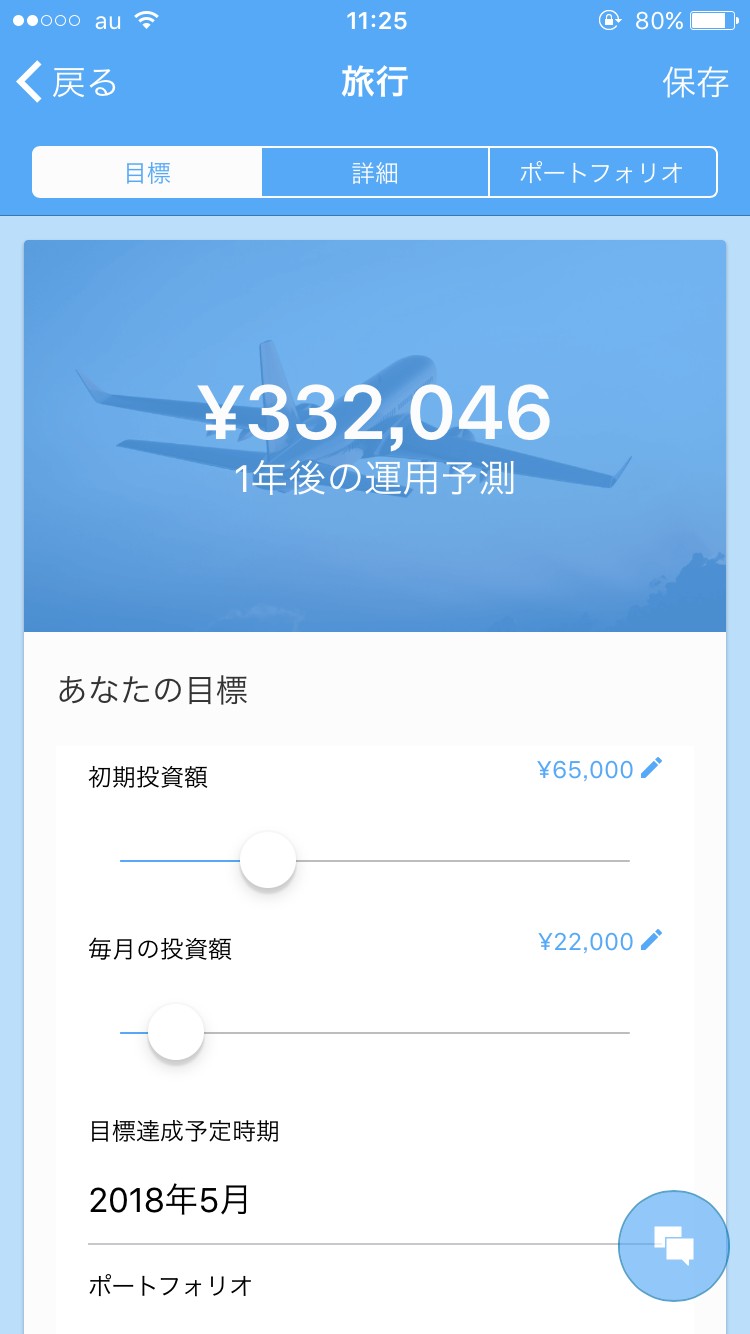Edit the 毎月の投資額 amount ¥22,000
The height and width of the screenshot is (1334, 750).
click(x=600, y=941)
